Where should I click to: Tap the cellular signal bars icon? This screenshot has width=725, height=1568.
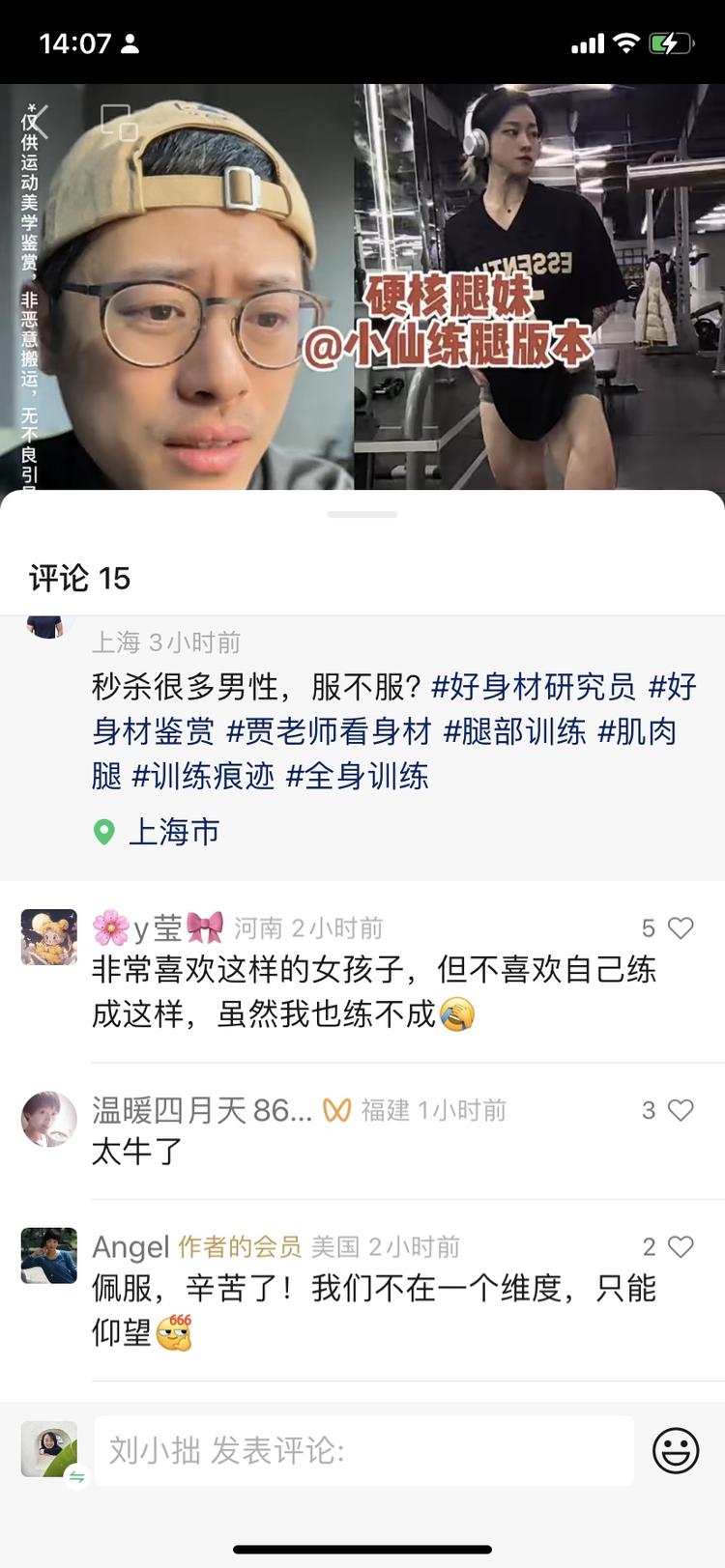coord(590,43)
